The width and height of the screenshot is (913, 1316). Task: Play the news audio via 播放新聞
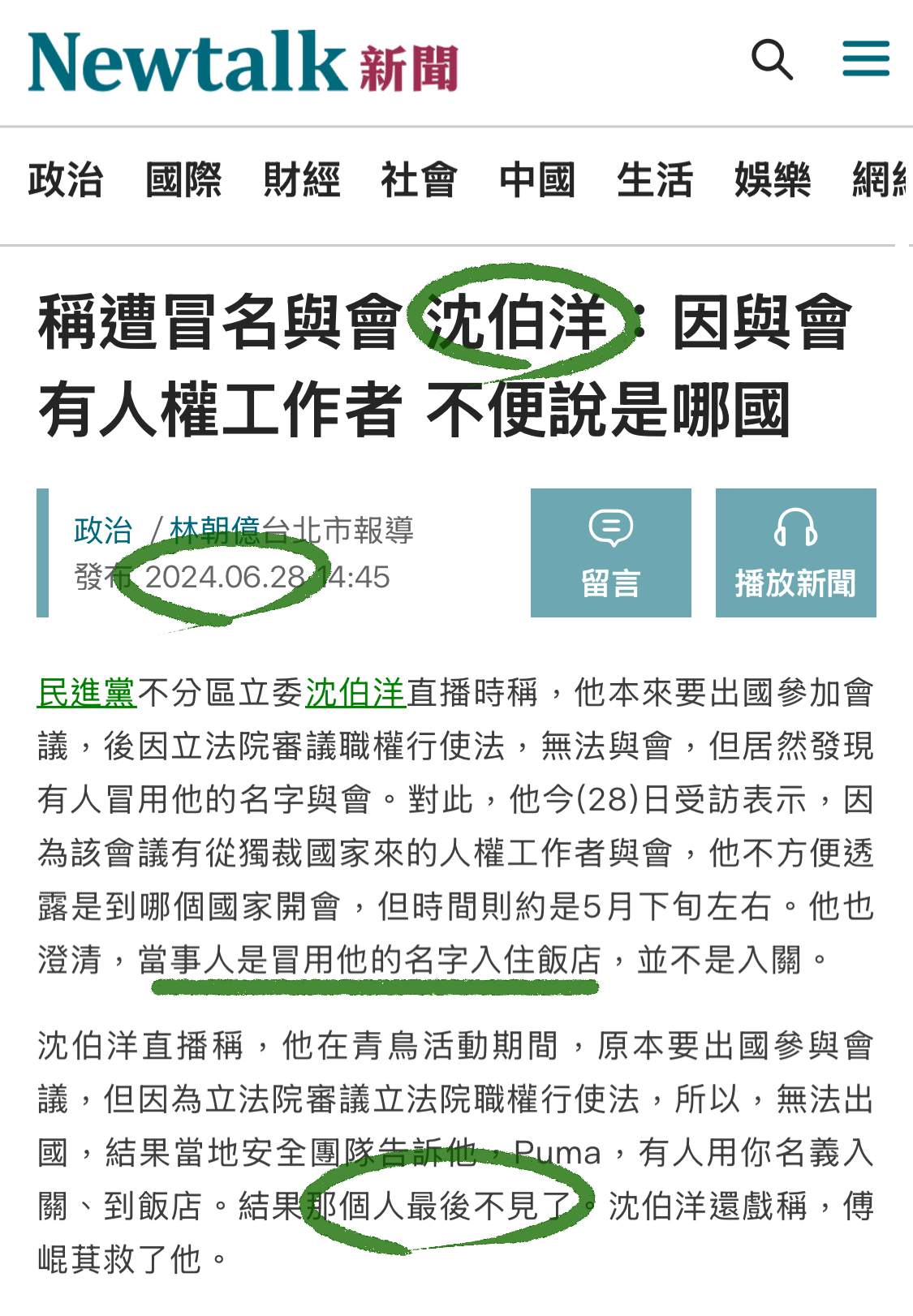795,553
